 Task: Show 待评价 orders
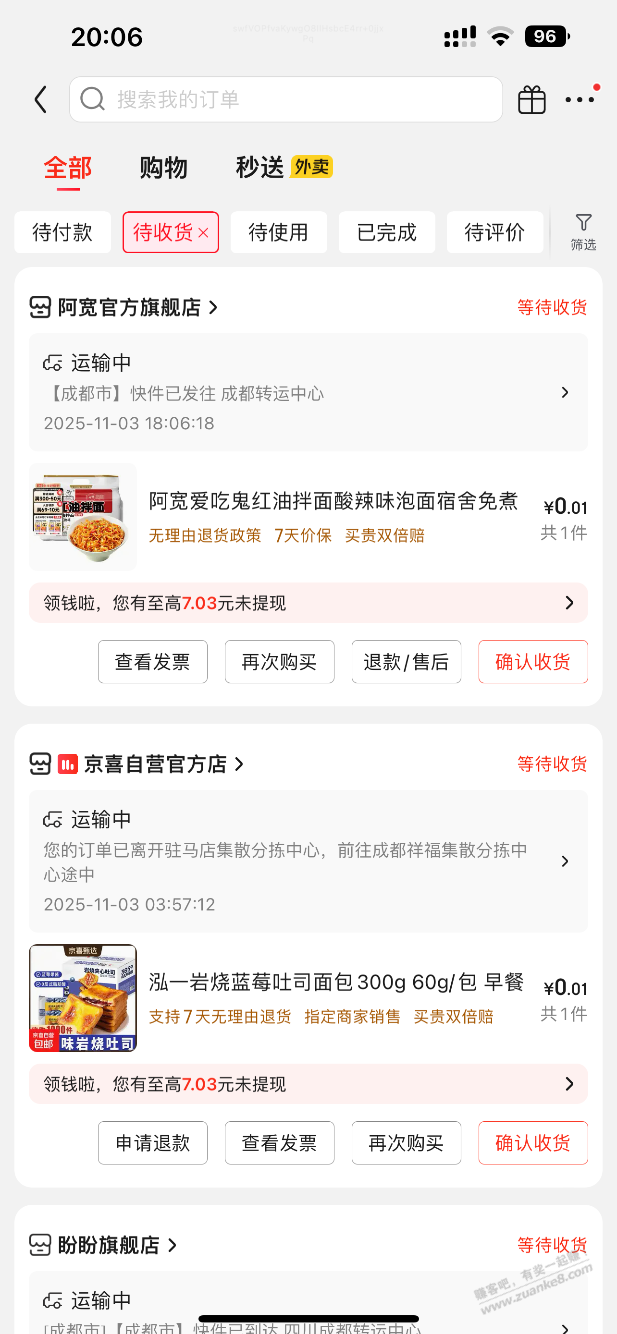point(494,232)
